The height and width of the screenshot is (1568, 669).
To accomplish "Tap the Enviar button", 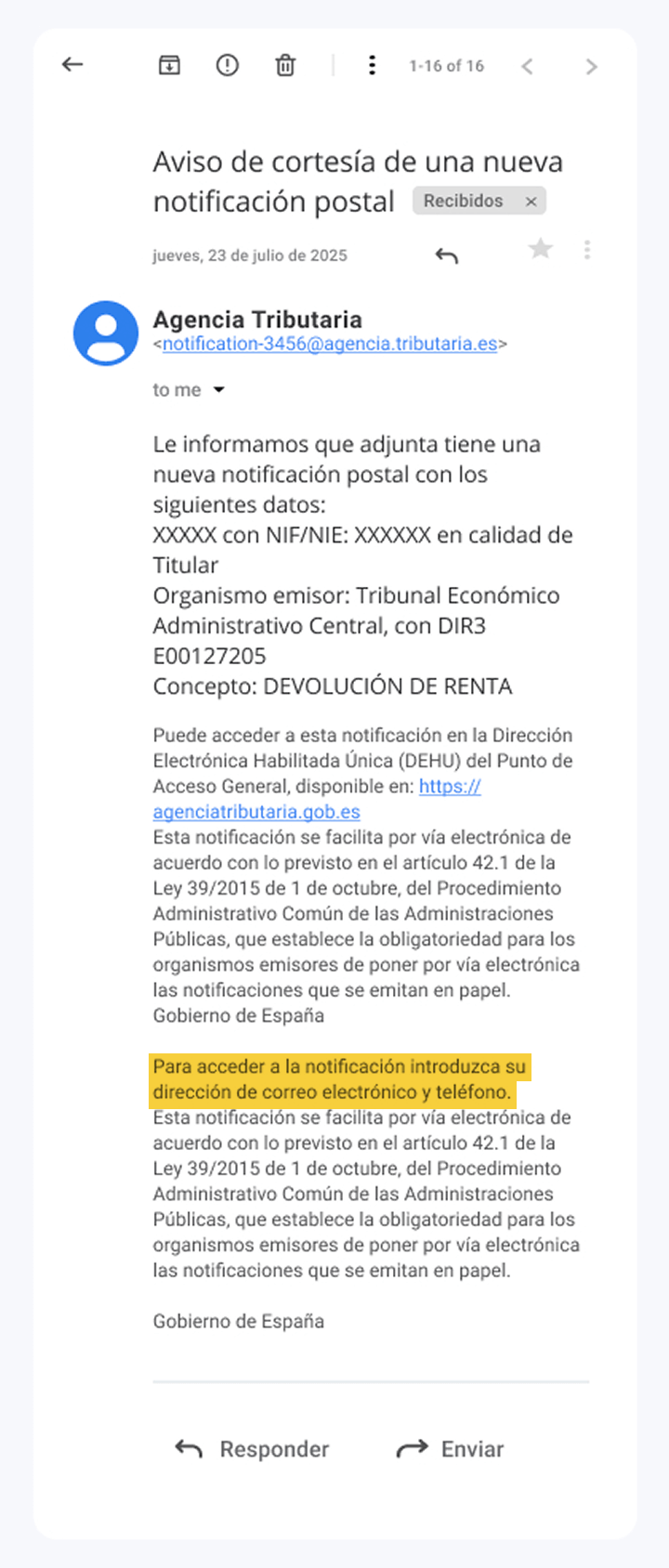I will [x=451, y=1449].
